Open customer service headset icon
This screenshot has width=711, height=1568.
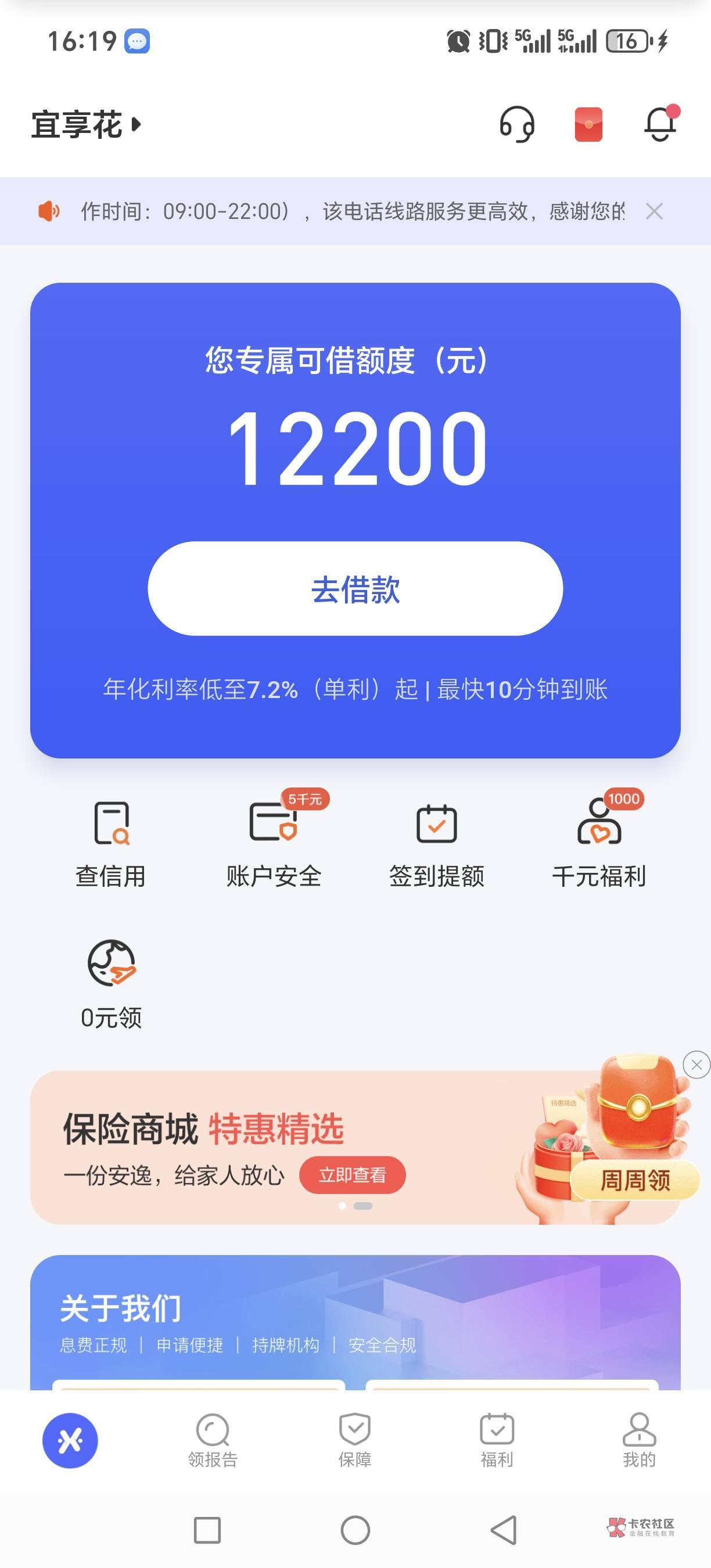517,124
